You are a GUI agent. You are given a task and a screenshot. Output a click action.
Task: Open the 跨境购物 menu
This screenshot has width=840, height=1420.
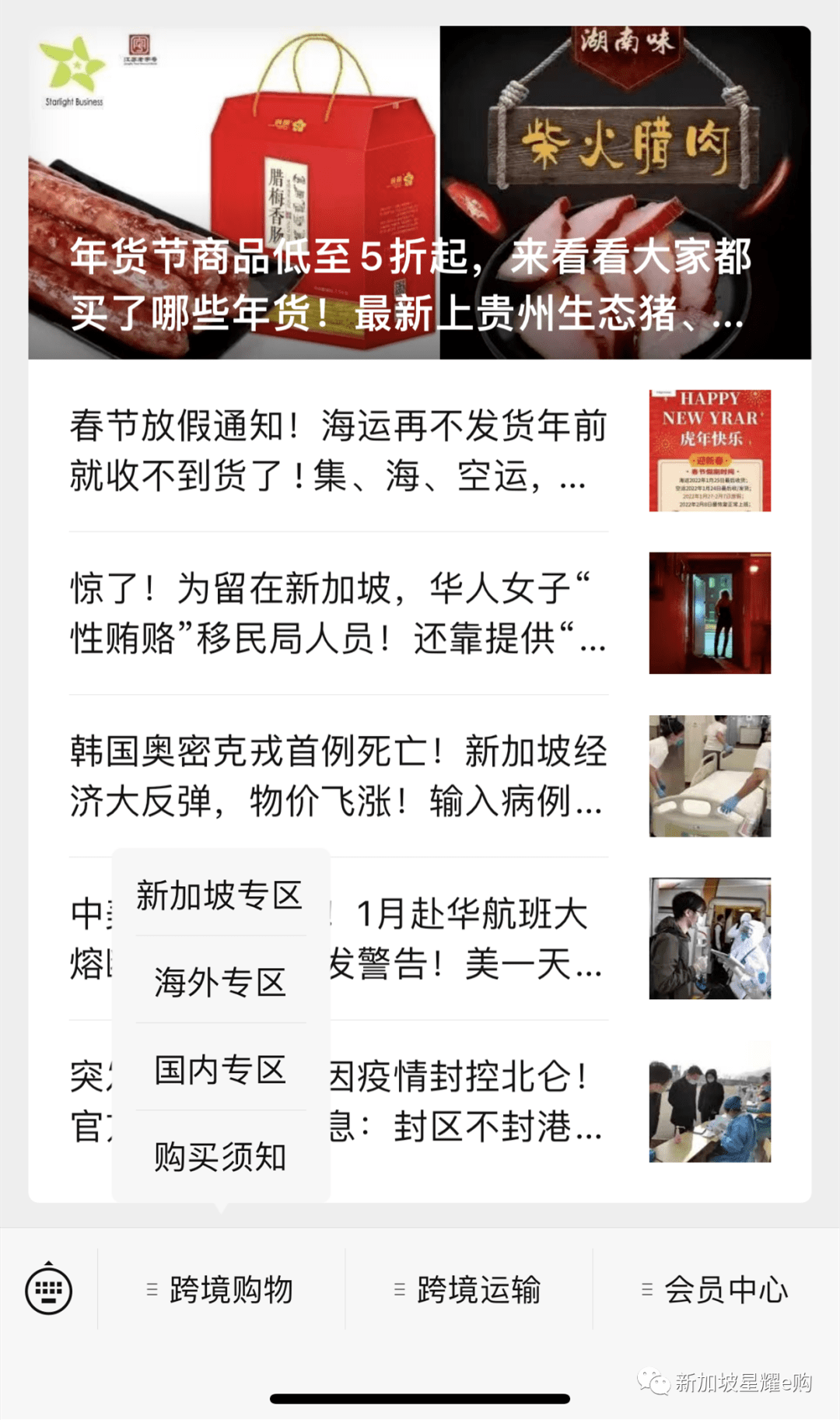[221, 1290]
